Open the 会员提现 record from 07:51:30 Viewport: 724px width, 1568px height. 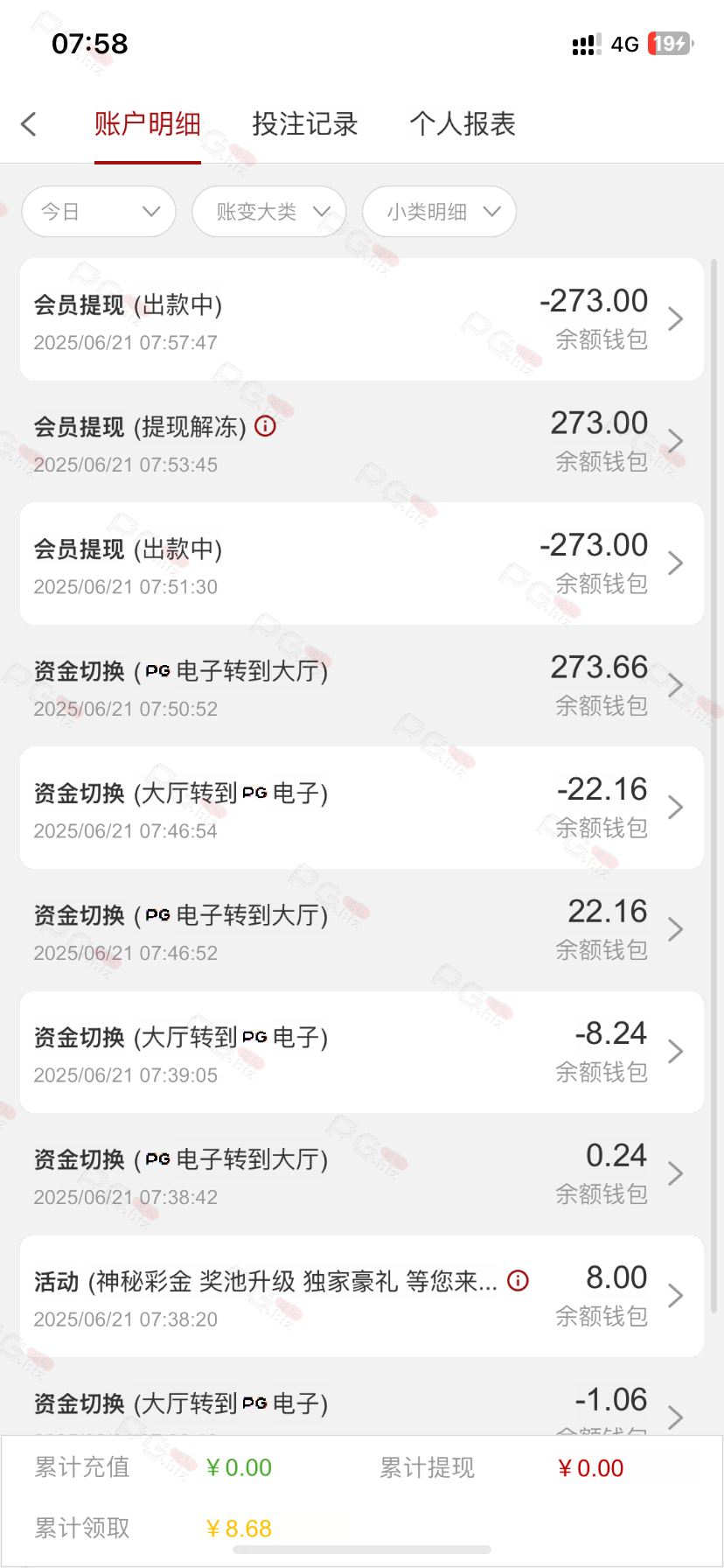tap(361, 563)
